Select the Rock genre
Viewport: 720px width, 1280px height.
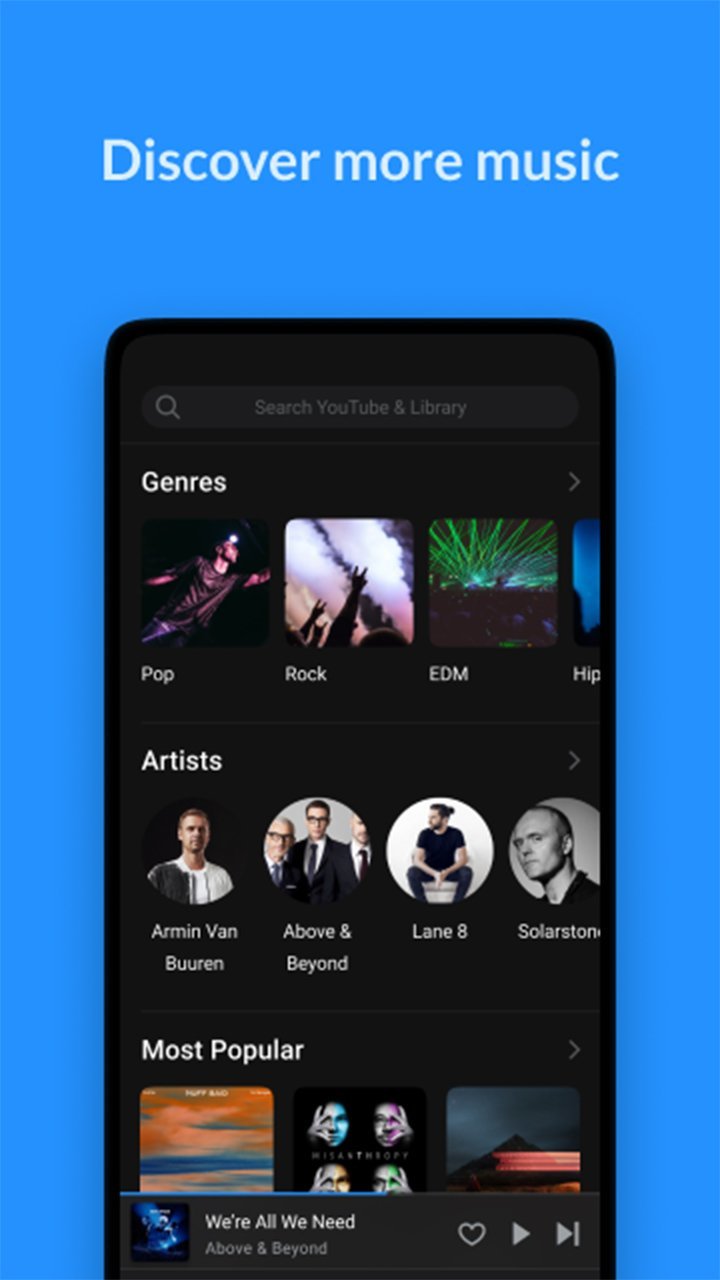pyautogui.click(x=348, y=582)
